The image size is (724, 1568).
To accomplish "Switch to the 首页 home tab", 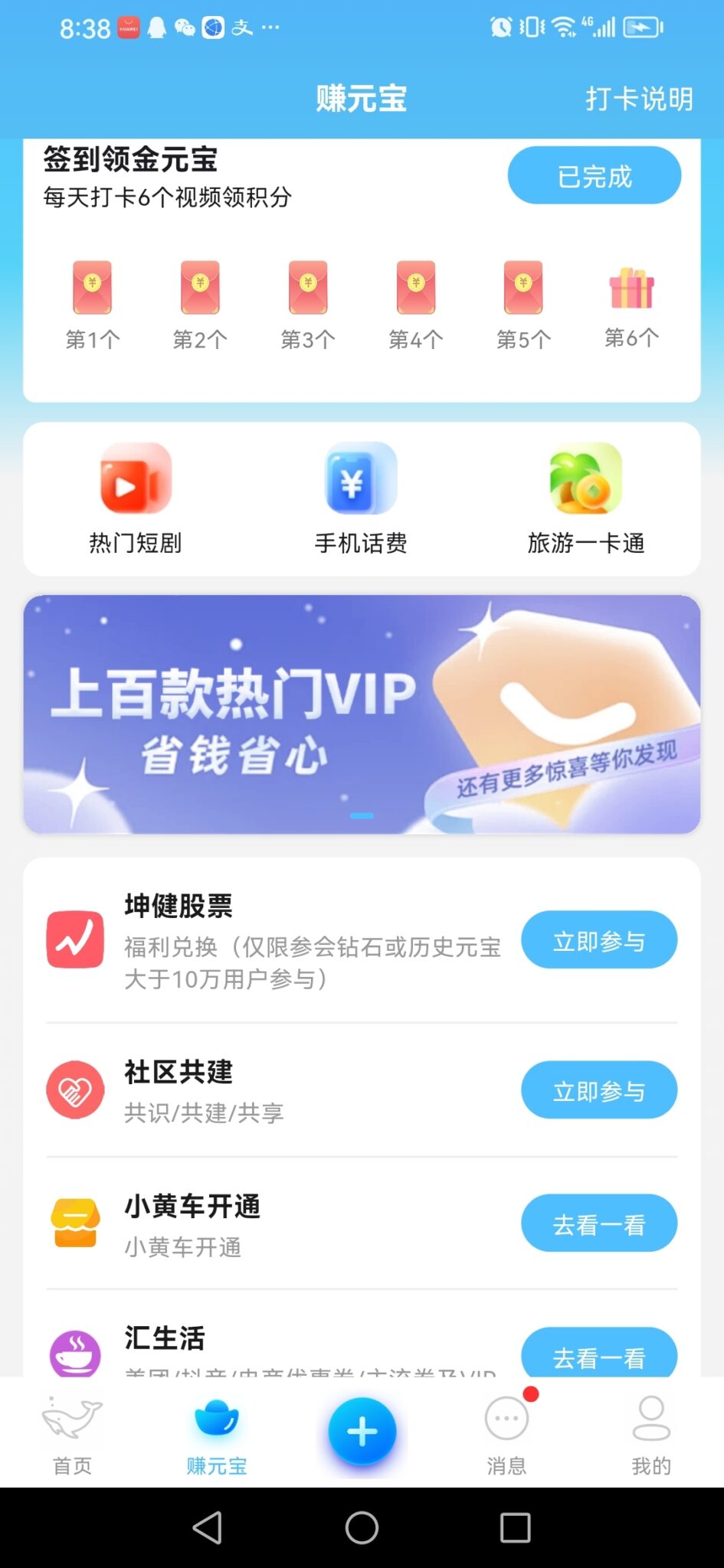I will pos(71,1436).
